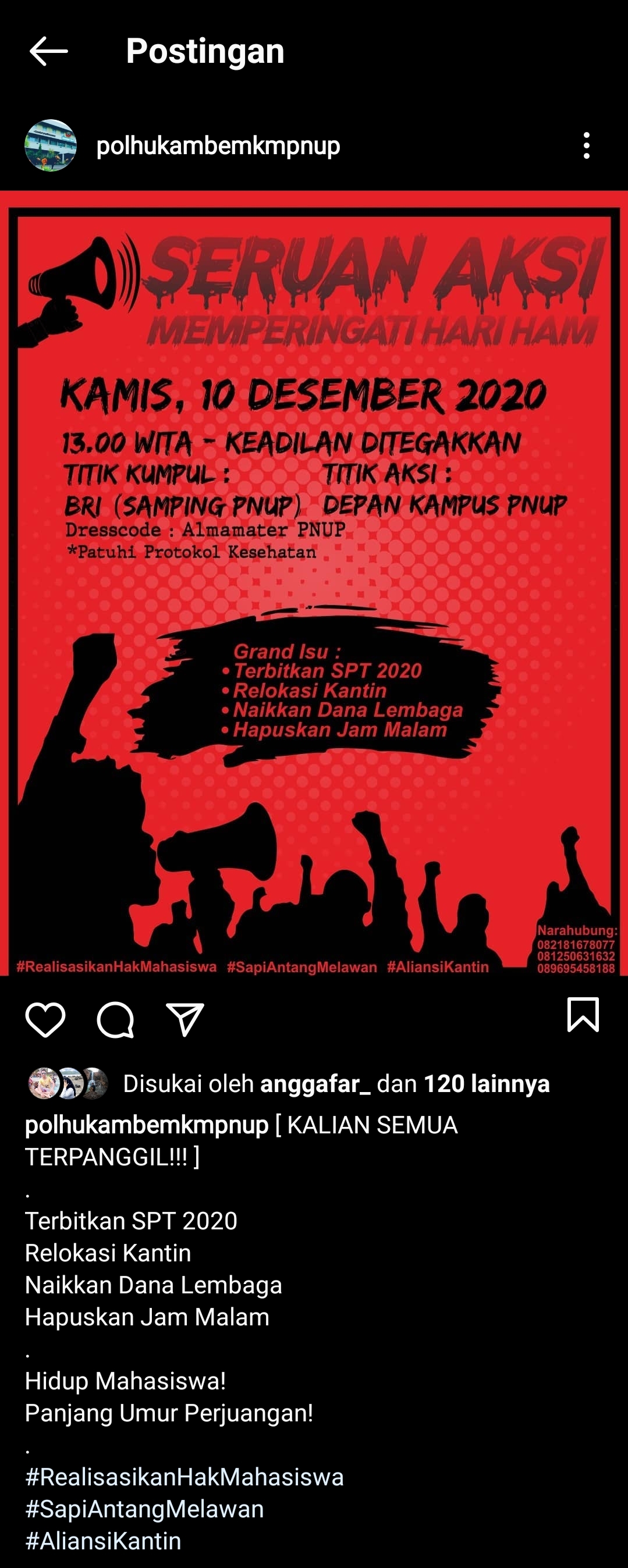
Task: Save the post with the bookmark icon
Action: point(583,1014)
